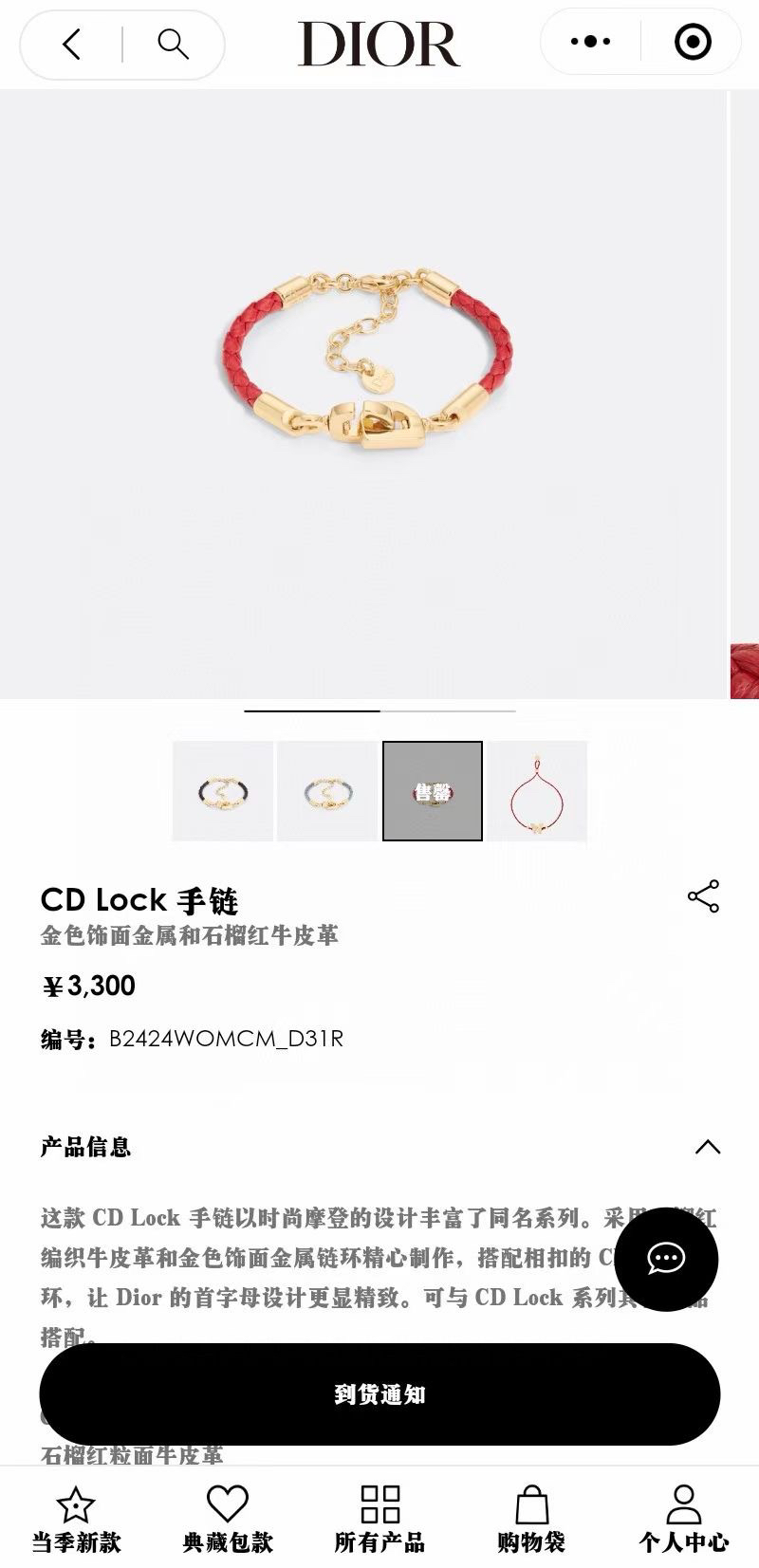Tap the 到货通知 arrival notification button

[379, 1393]
